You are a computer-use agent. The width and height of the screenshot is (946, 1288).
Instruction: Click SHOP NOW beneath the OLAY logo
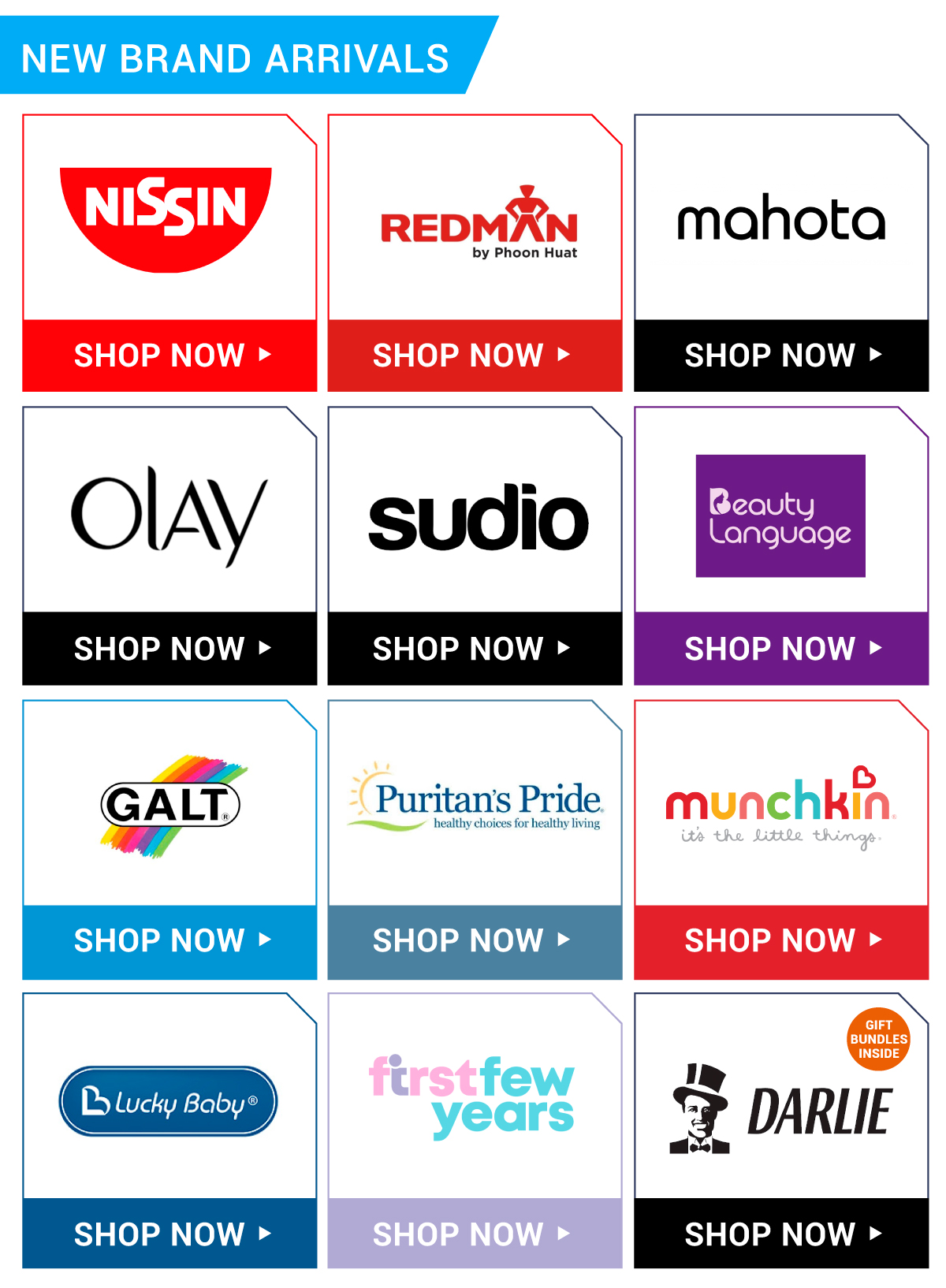coord(168,649)
